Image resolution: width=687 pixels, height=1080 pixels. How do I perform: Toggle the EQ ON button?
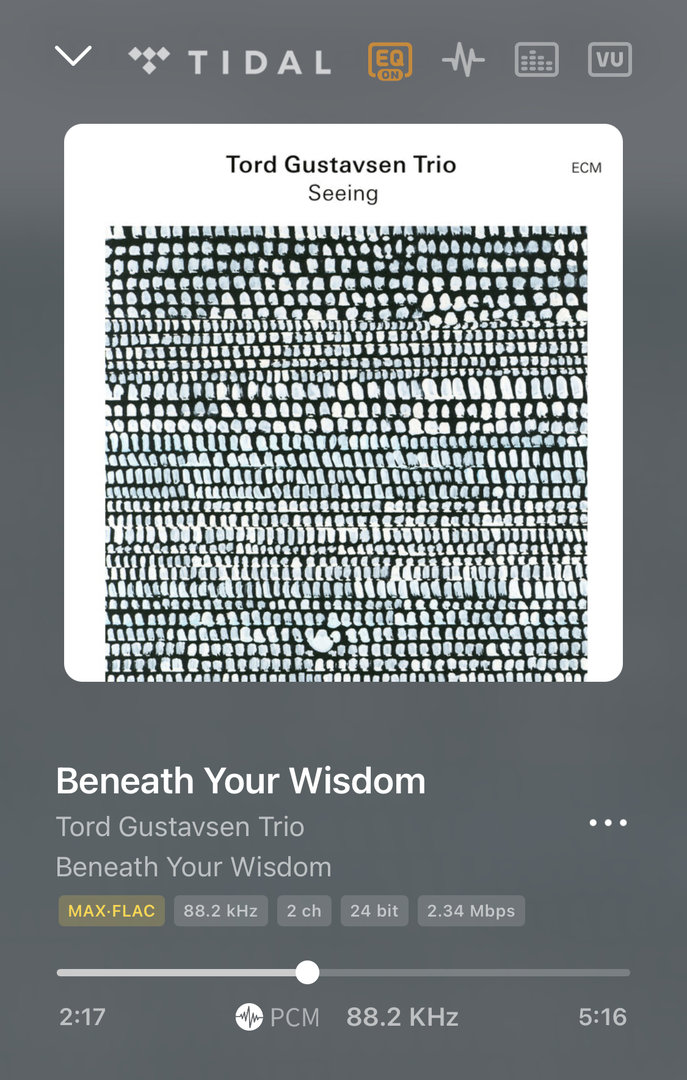tap(391, 61)
